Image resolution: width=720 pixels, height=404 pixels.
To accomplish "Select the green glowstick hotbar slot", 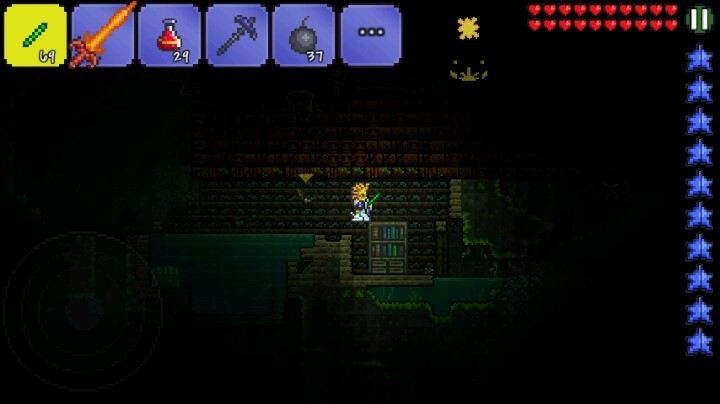I will coord(35,35).
